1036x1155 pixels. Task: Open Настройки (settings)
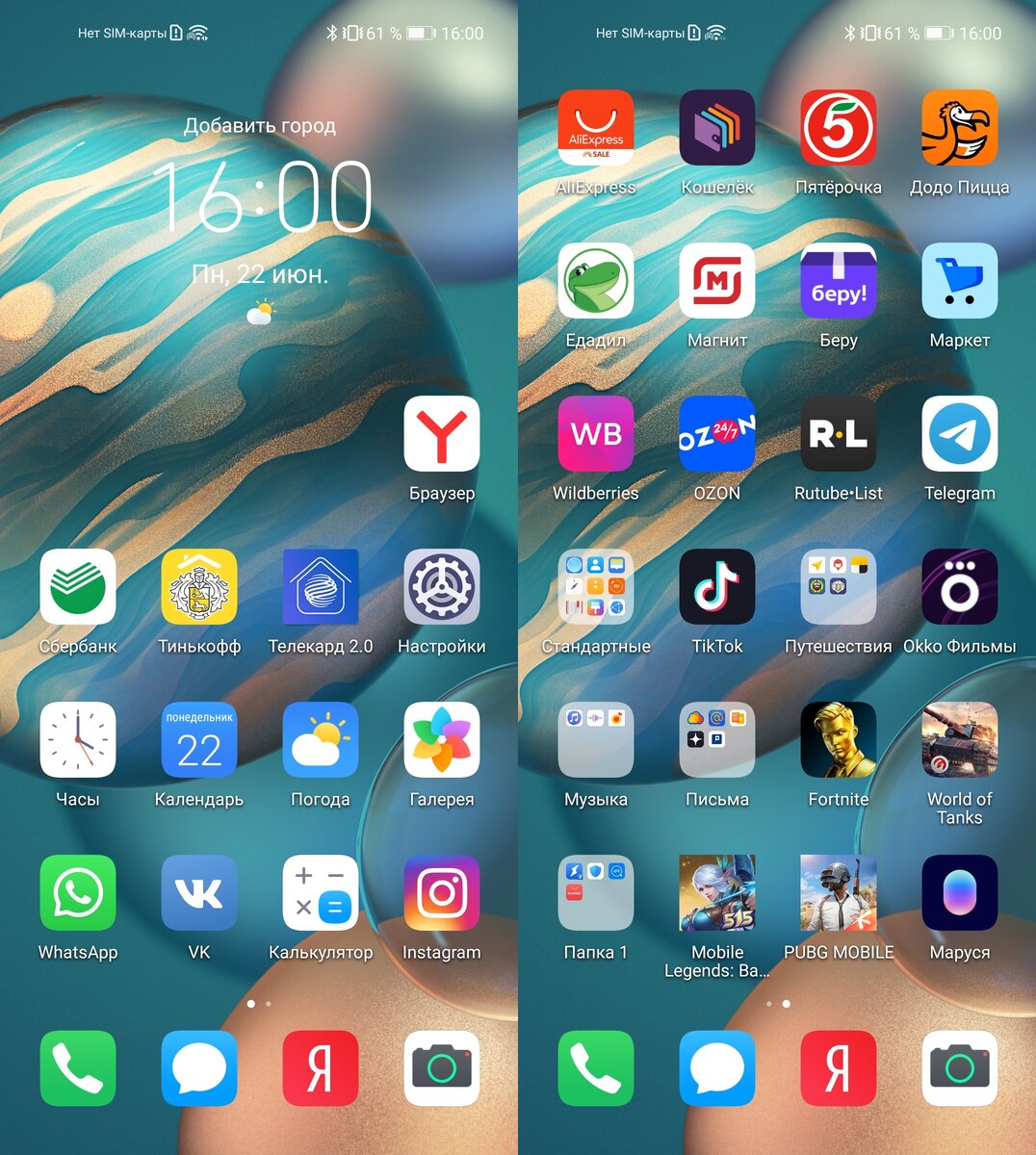441,587
